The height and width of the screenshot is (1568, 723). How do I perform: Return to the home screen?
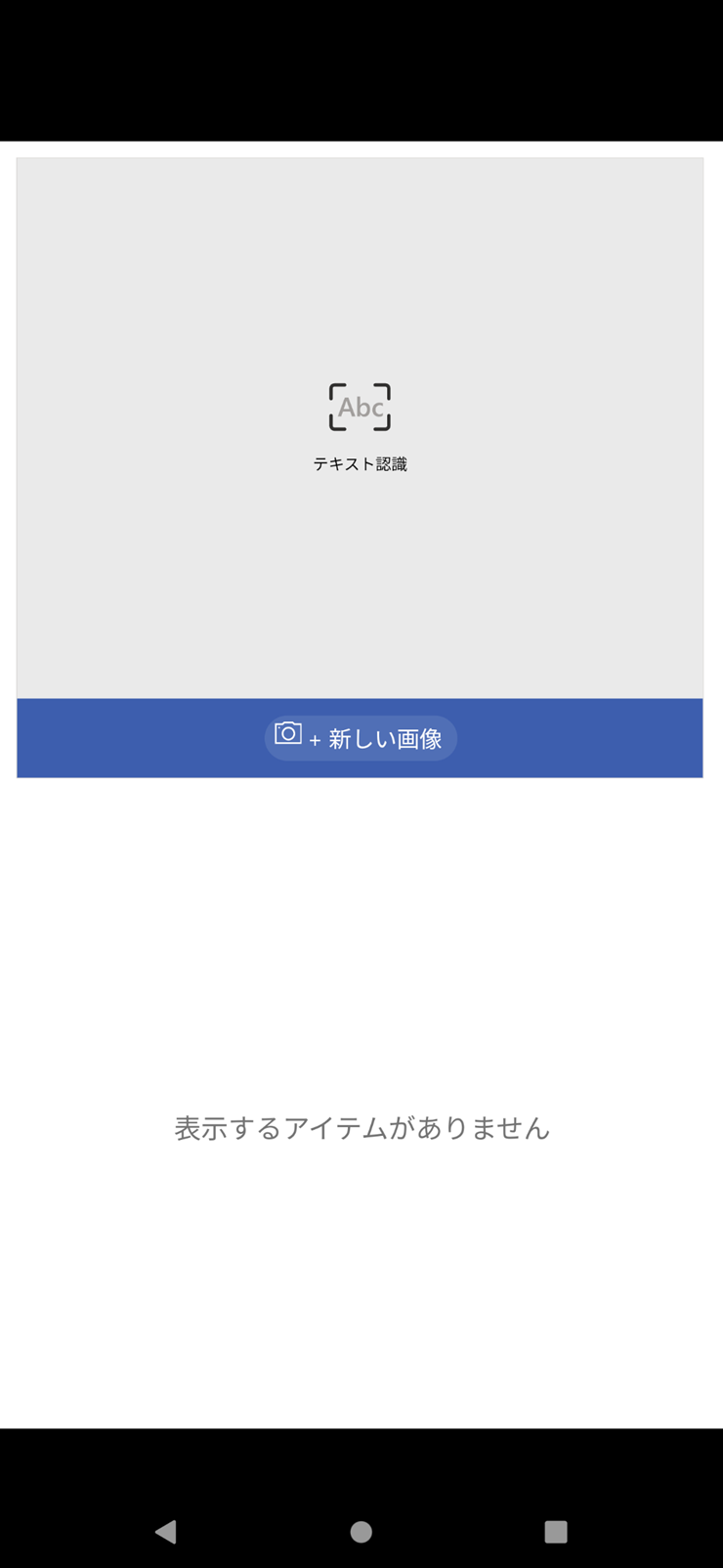tap(361, 1531)
